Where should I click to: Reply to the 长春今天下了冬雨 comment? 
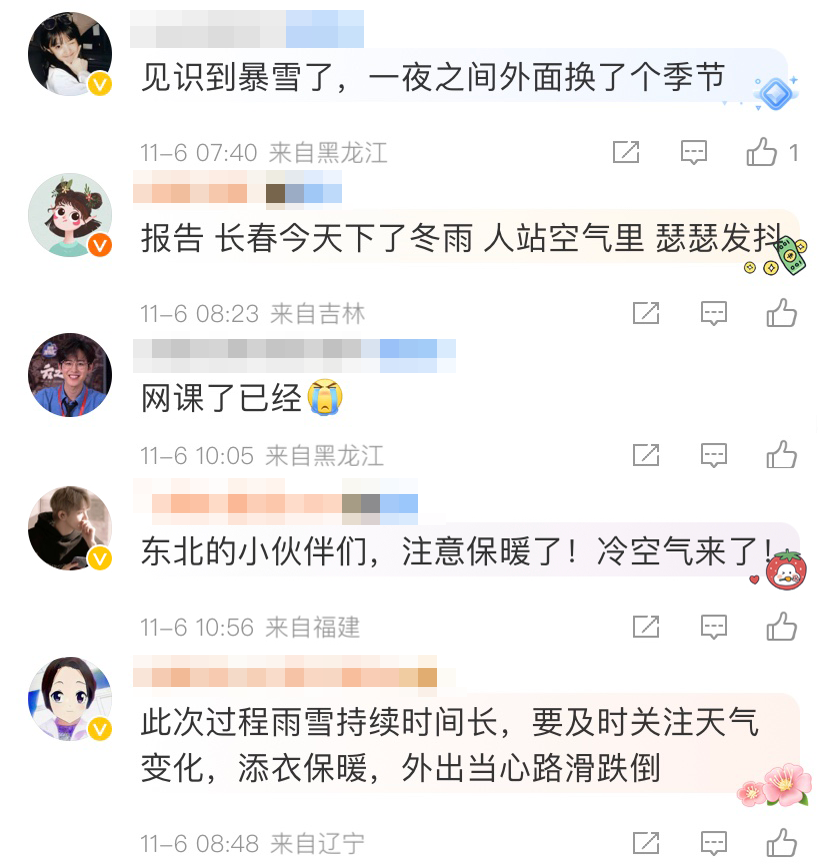pos(713,313)
